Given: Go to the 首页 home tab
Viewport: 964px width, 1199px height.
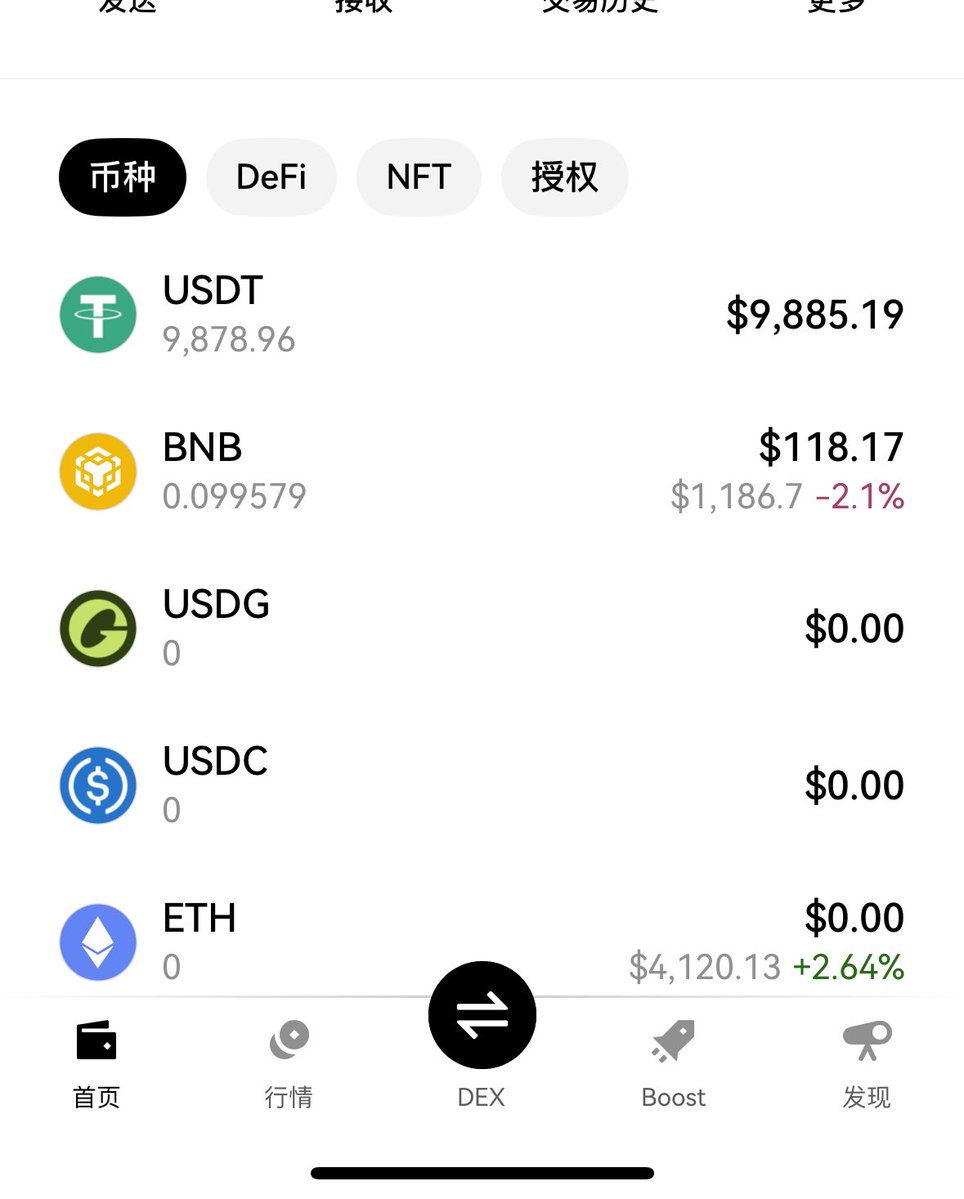Looking at the screenshot, I should (97, 1065).
